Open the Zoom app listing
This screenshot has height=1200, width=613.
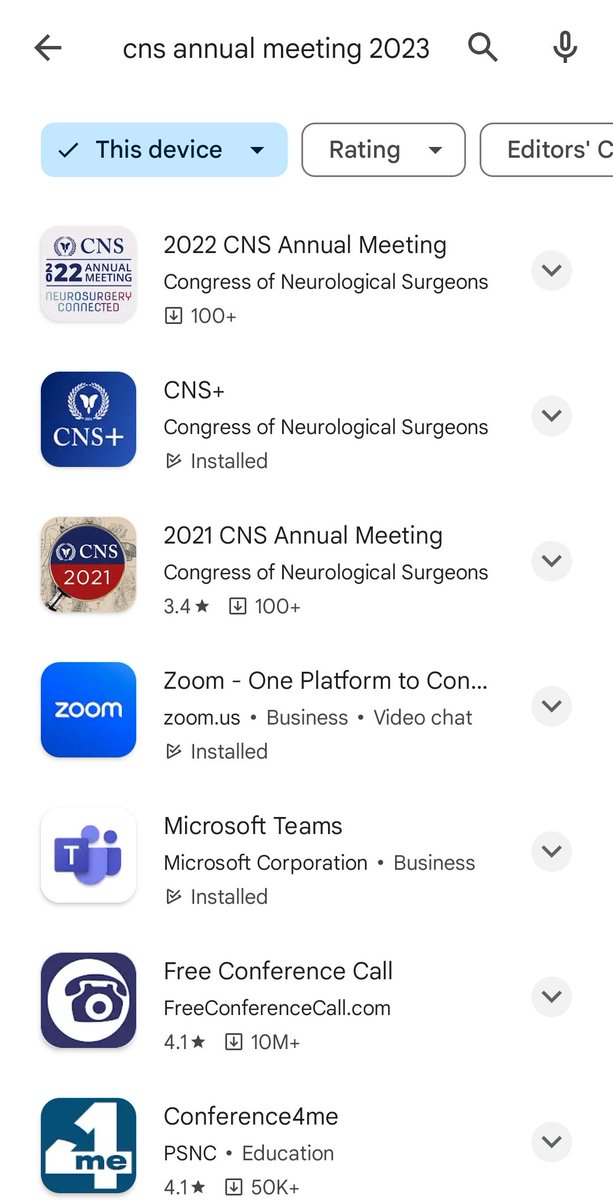coord(325,681)
